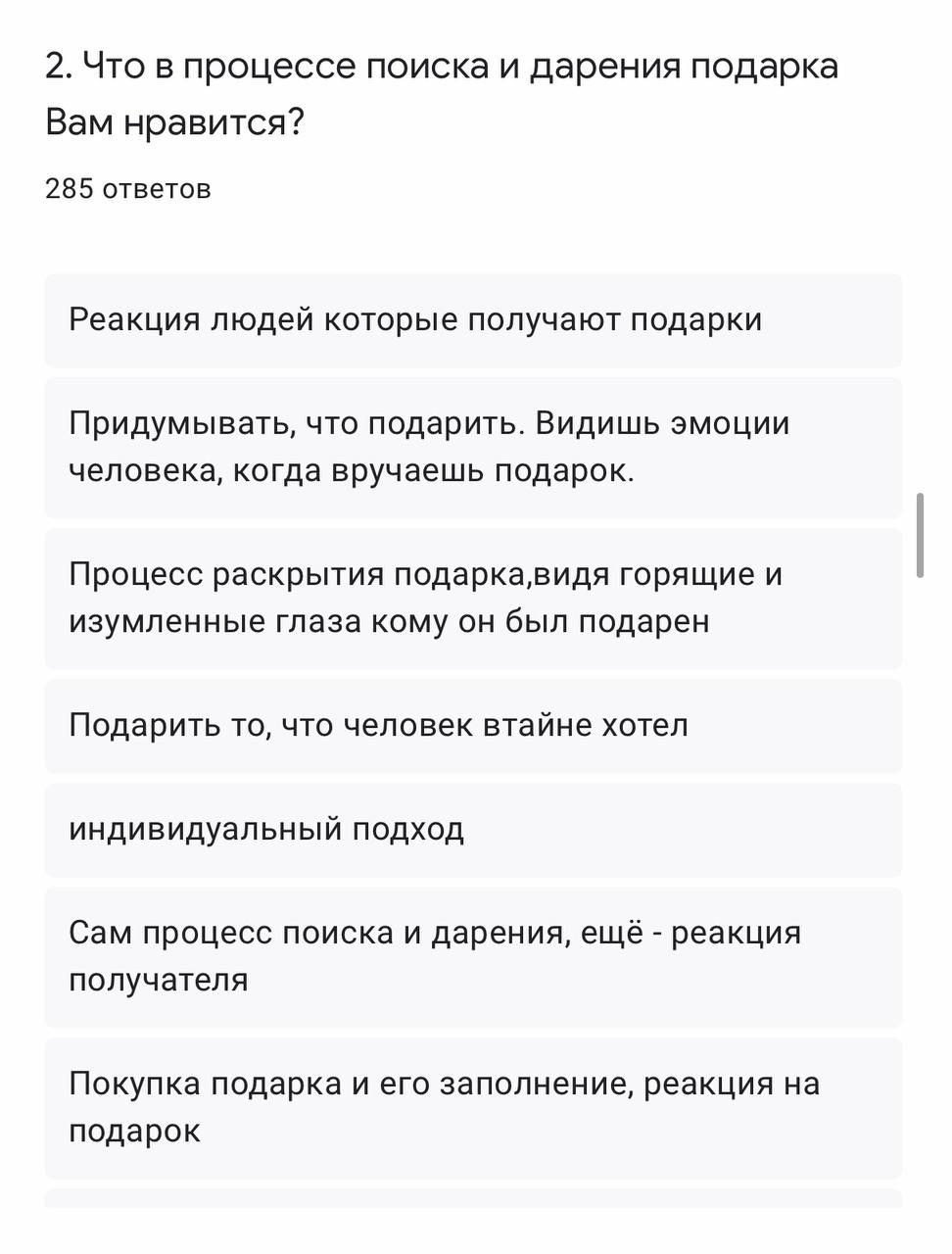The width and height of the screenshot is (952, 1254).
Task: Tap the responses list scrollbar handle
Action: pyautogui.click(x=920, y=536)
